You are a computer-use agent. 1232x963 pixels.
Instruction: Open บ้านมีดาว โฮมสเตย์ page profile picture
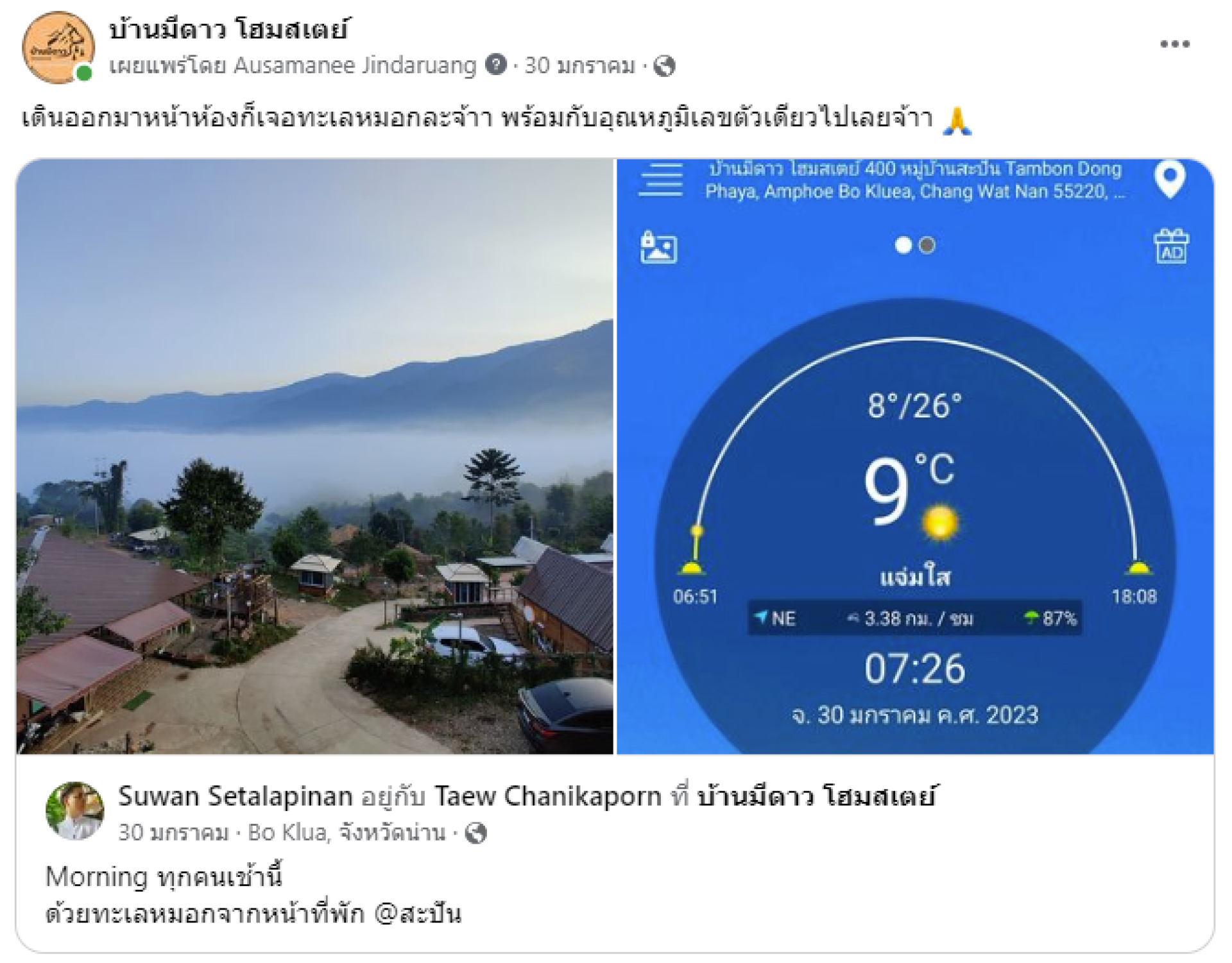tap(58, 47)
